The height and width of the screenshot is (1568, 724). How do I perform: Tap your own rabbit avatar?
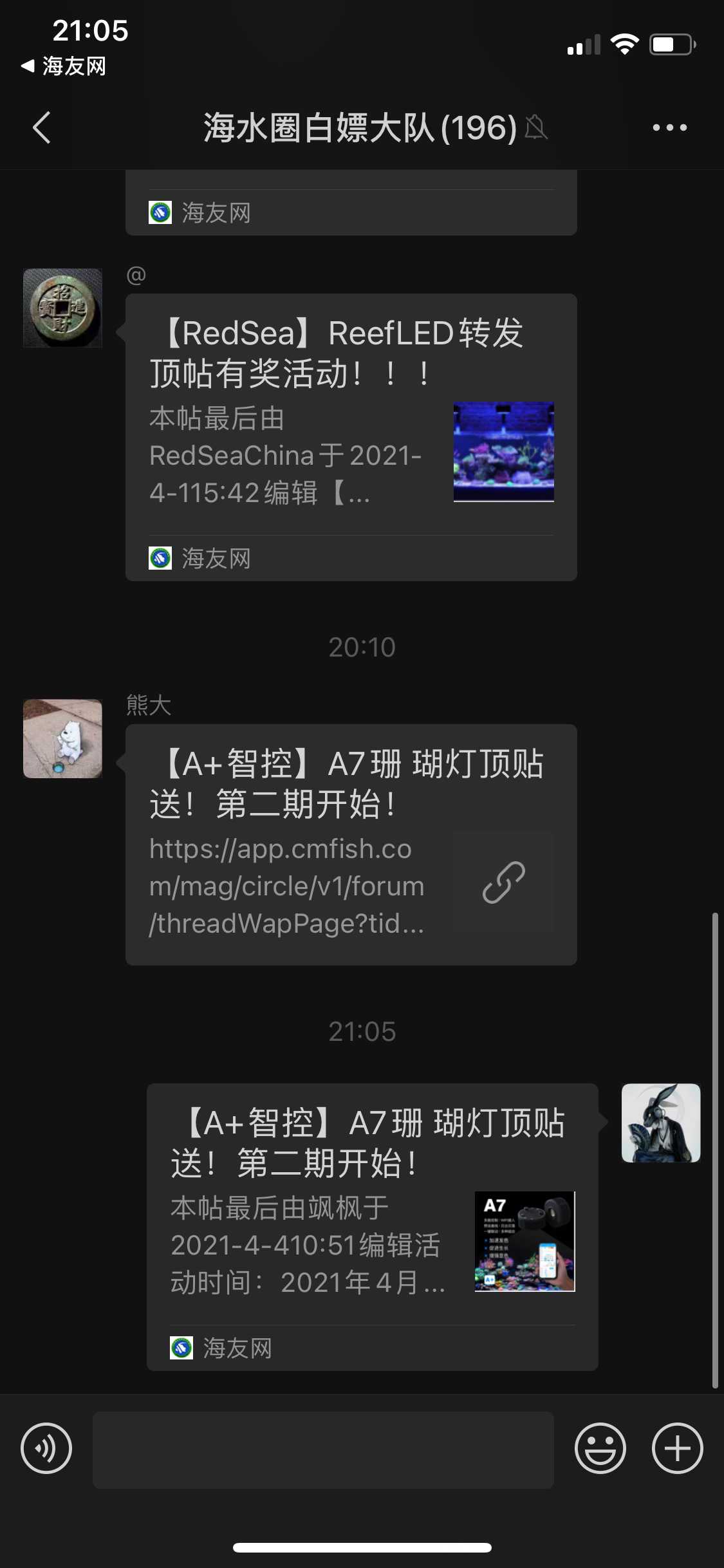point(660,1123)
